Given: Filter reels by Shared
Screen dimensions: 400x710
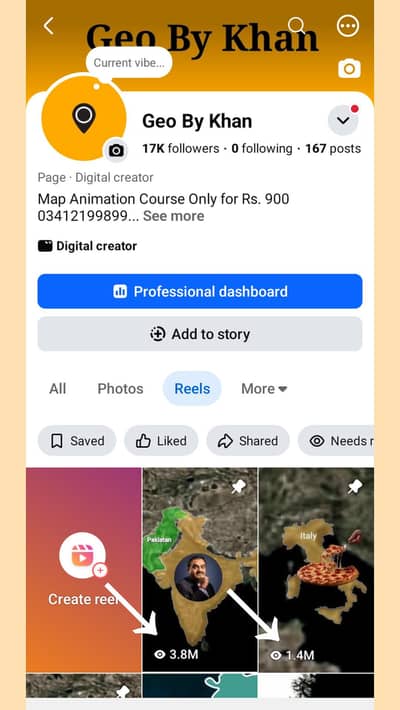Looking at the screenshot, I should 248,441.
